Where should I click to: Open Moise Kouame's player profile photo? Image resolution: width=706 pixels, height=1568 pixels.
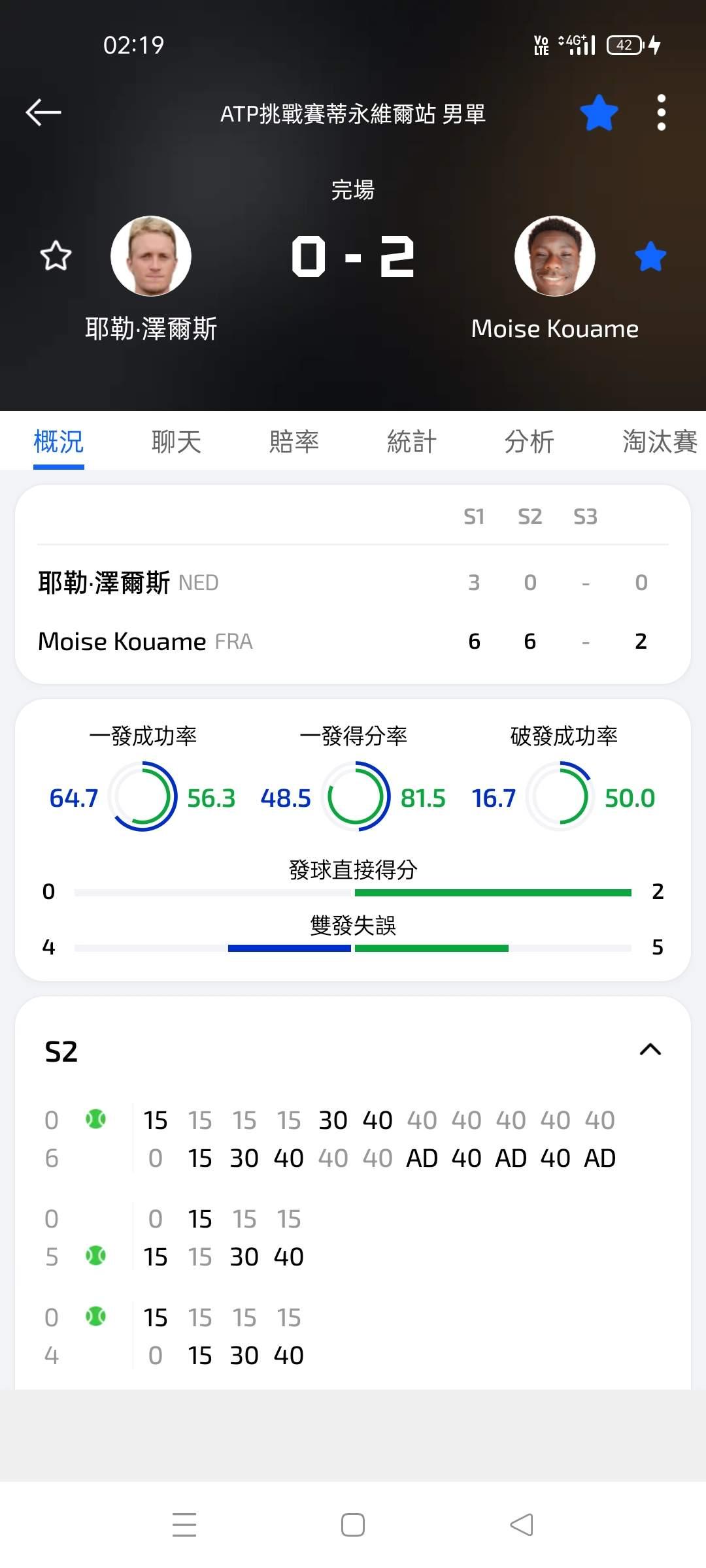(554, 255)
